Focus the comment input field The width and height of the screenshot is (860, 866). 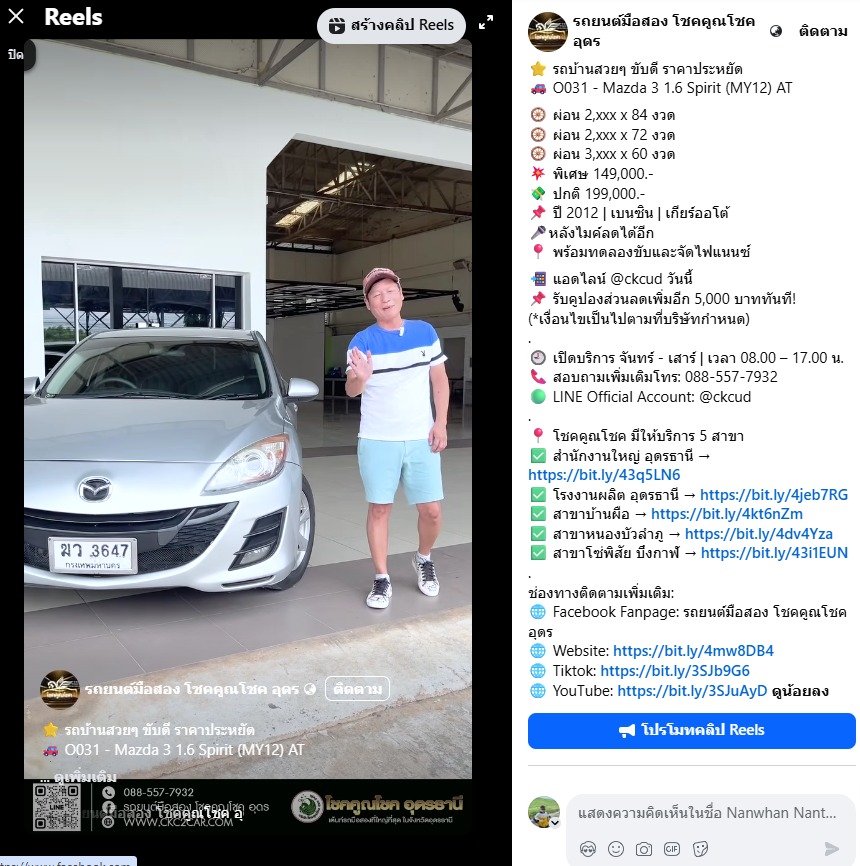coord(705,813)
